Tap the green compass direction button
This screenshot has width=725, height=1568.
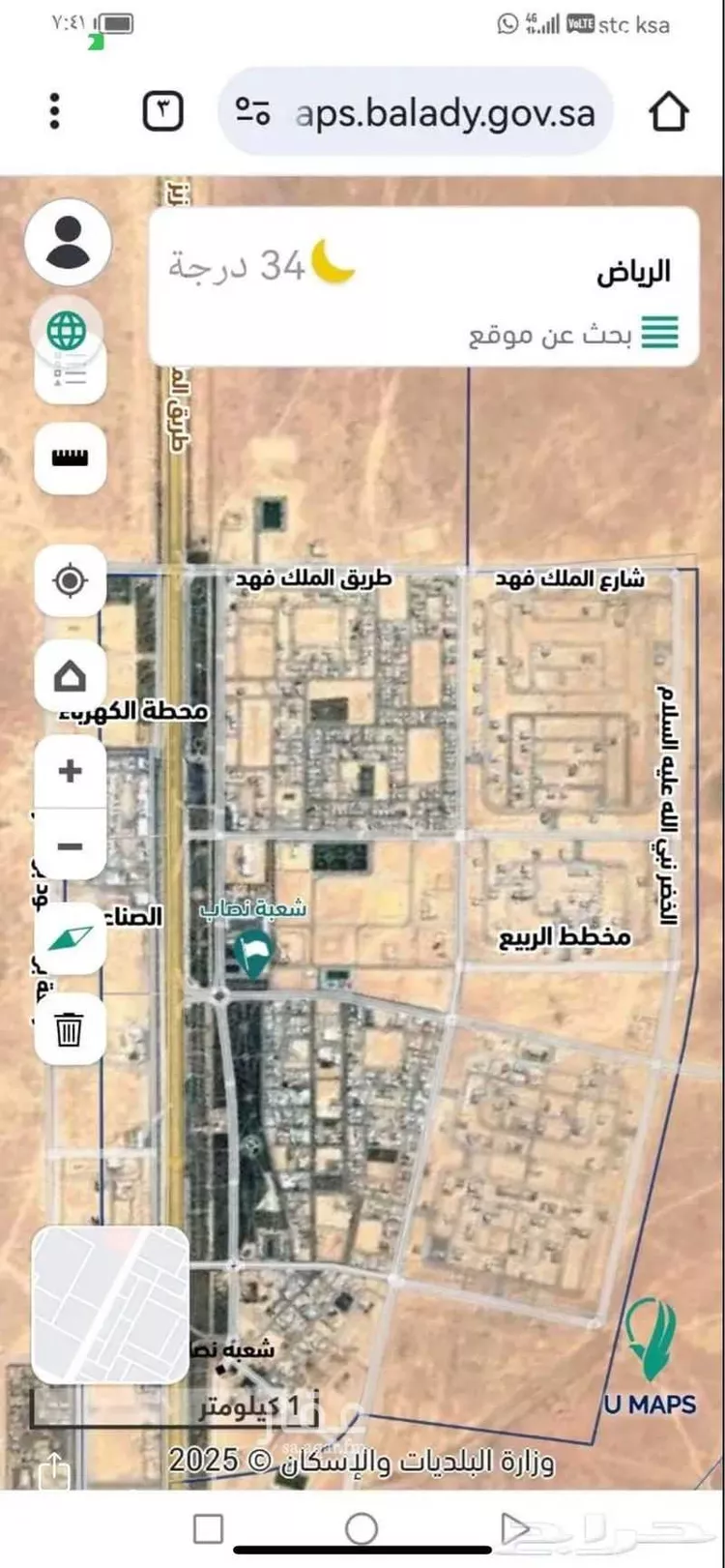[x=70, y=937]
